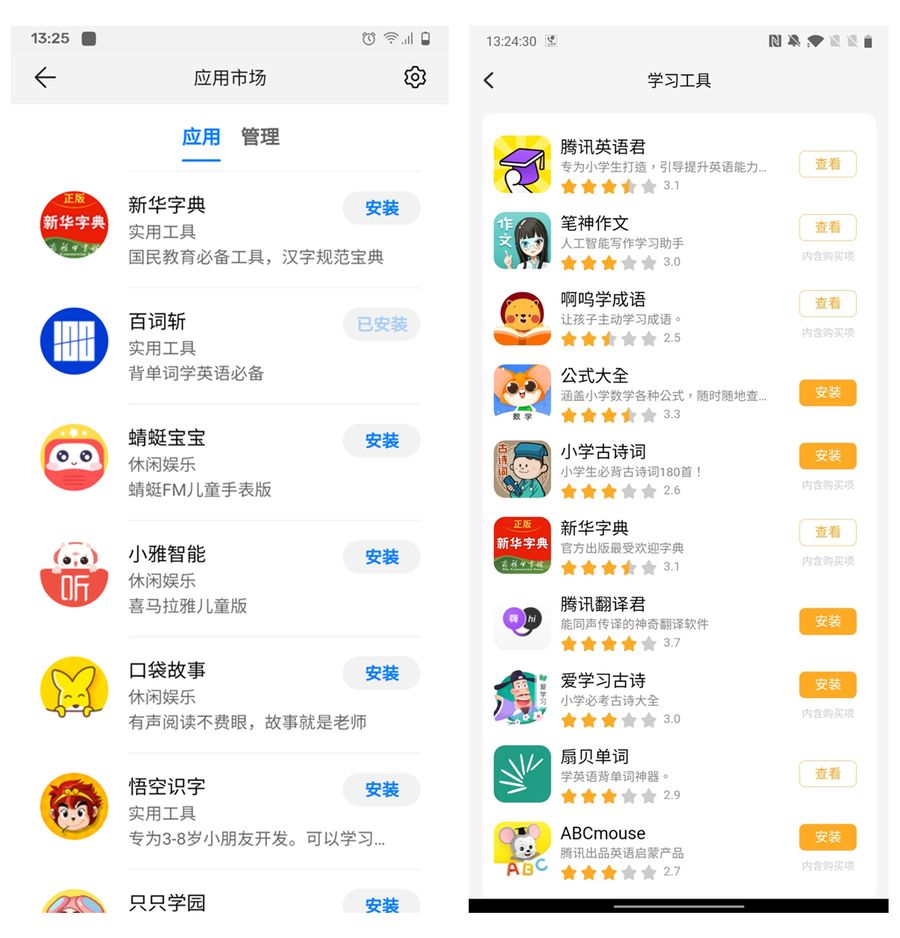Screen dimensions: 900x938
Task: Install 腾讯翻译君
Action: tap(827, 621)
